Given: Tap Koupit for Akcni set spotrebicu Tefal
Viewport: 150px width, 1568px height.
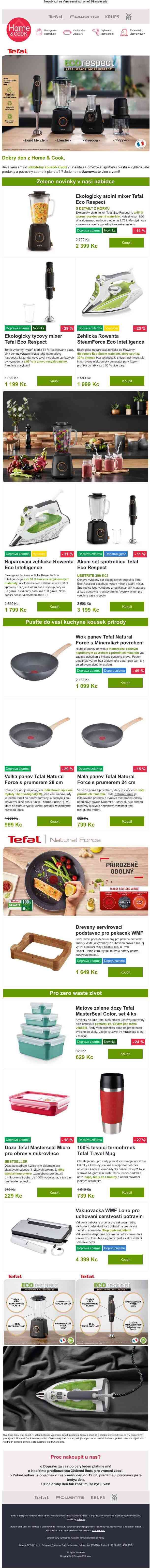Looking at the screenshot, I should point(126,606).
